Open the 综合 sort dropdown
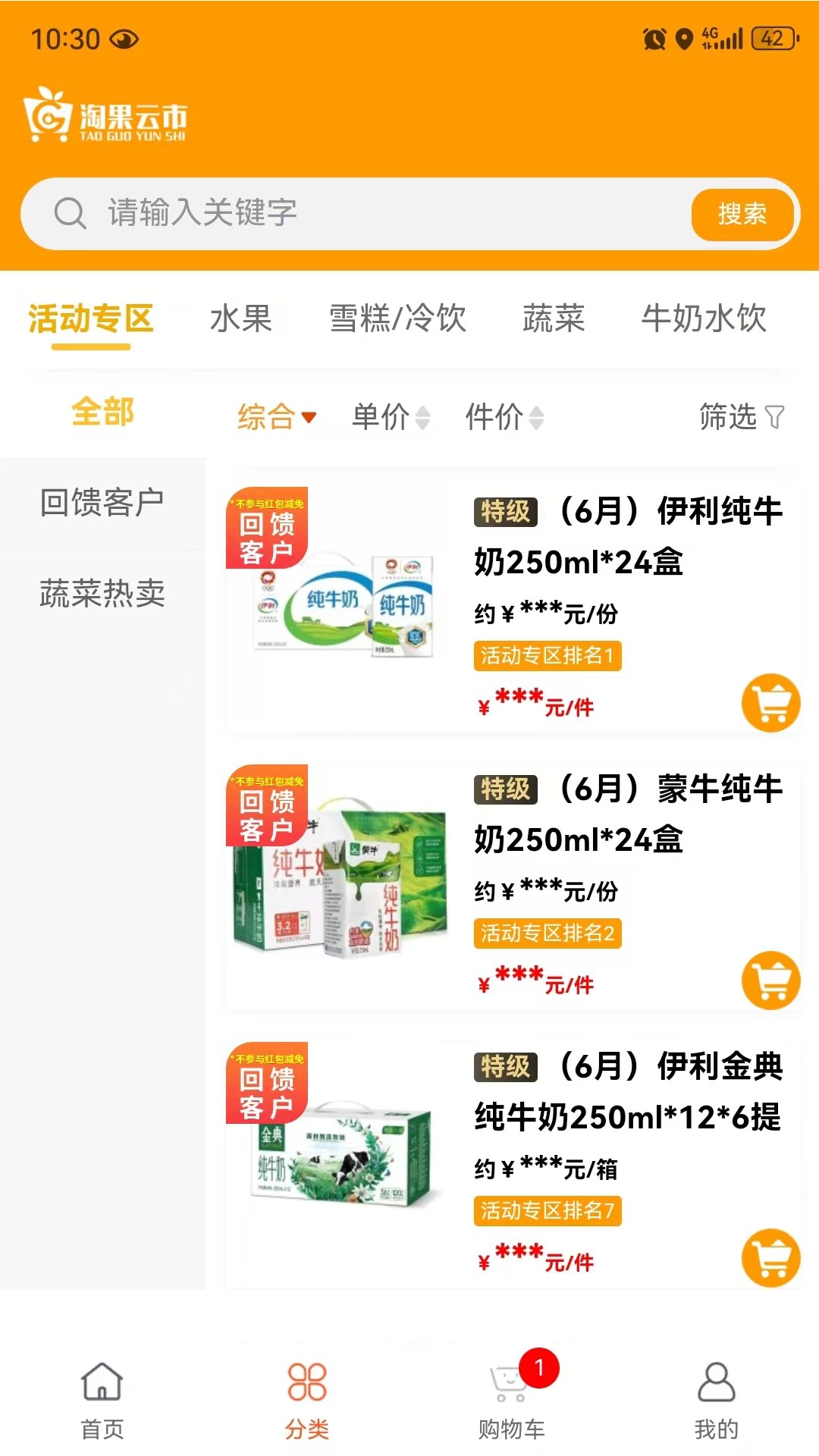This screenshot has height=1456, width=819. [x=275, y=416]
